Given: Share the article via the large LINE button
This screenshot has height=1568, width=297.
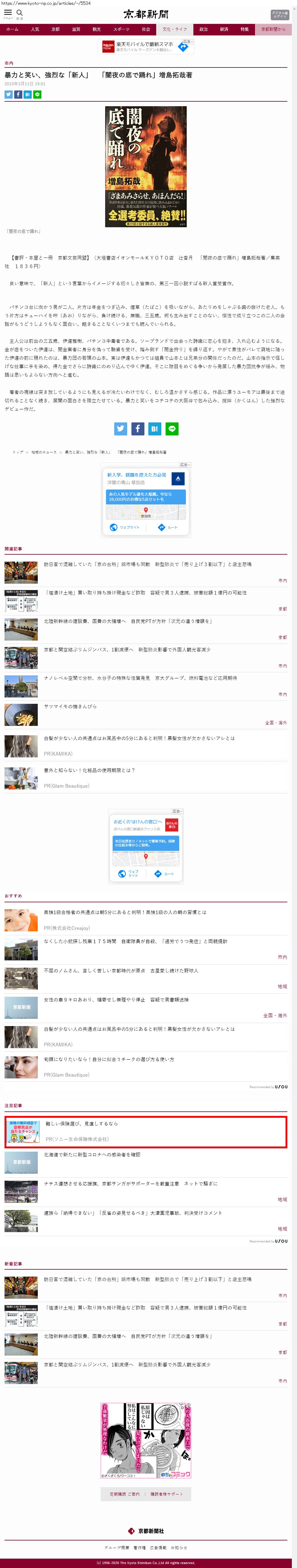Looking at the screenshot, I should [x=172, y=429].
